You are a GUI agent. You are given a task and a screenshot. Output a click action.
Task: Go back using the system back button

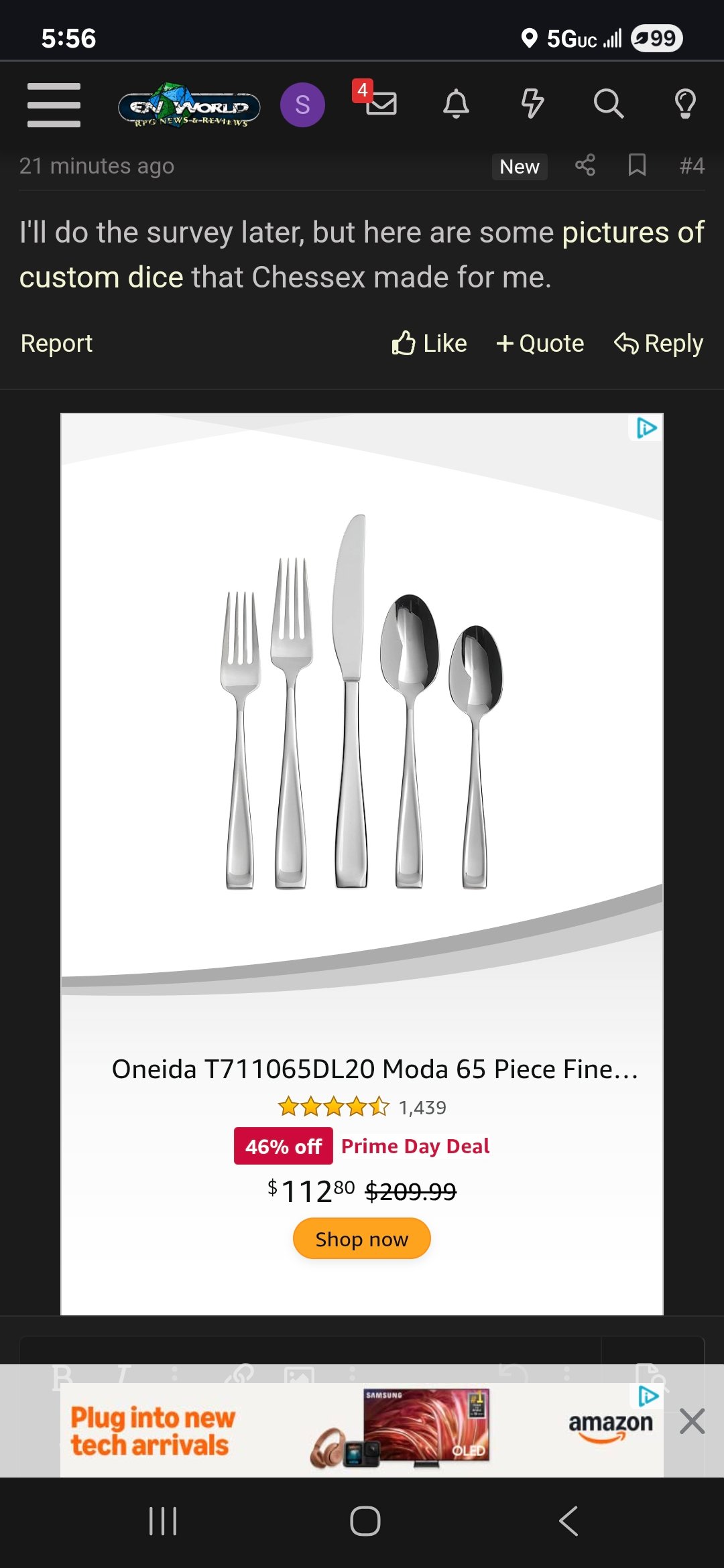pos(568,1520)
